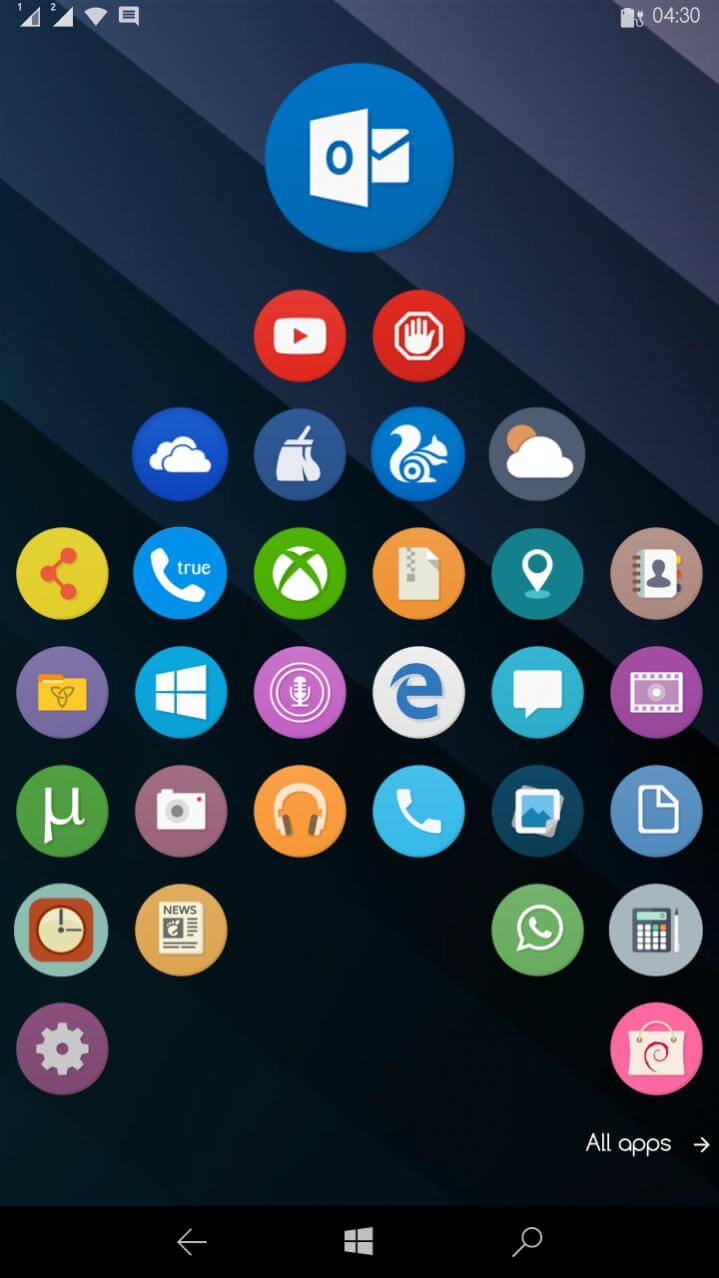719x1278 pixels.
Task: Open the headphones music app
Action: (300, 811)
